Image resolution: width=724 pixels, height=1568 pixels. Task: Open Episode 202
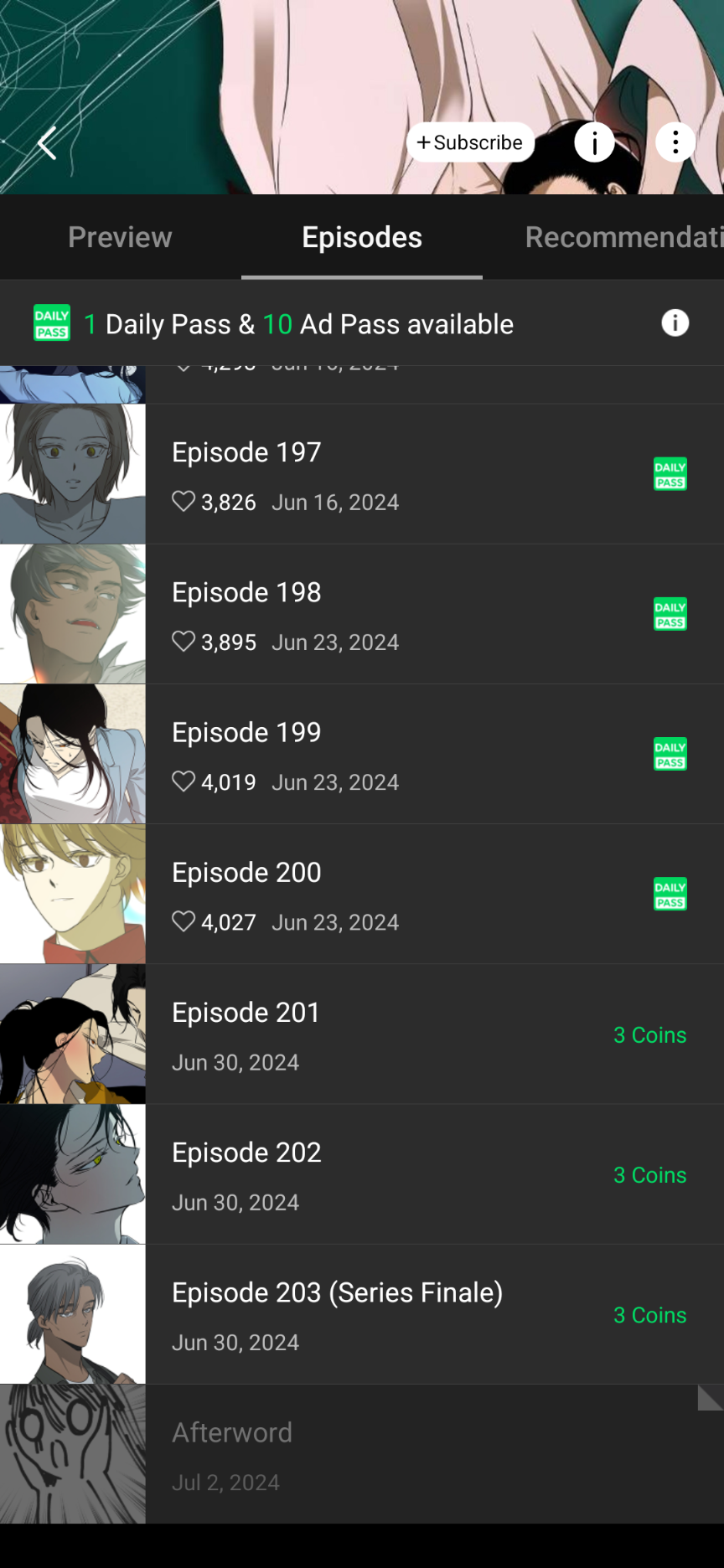click(x=362, y=1174)
